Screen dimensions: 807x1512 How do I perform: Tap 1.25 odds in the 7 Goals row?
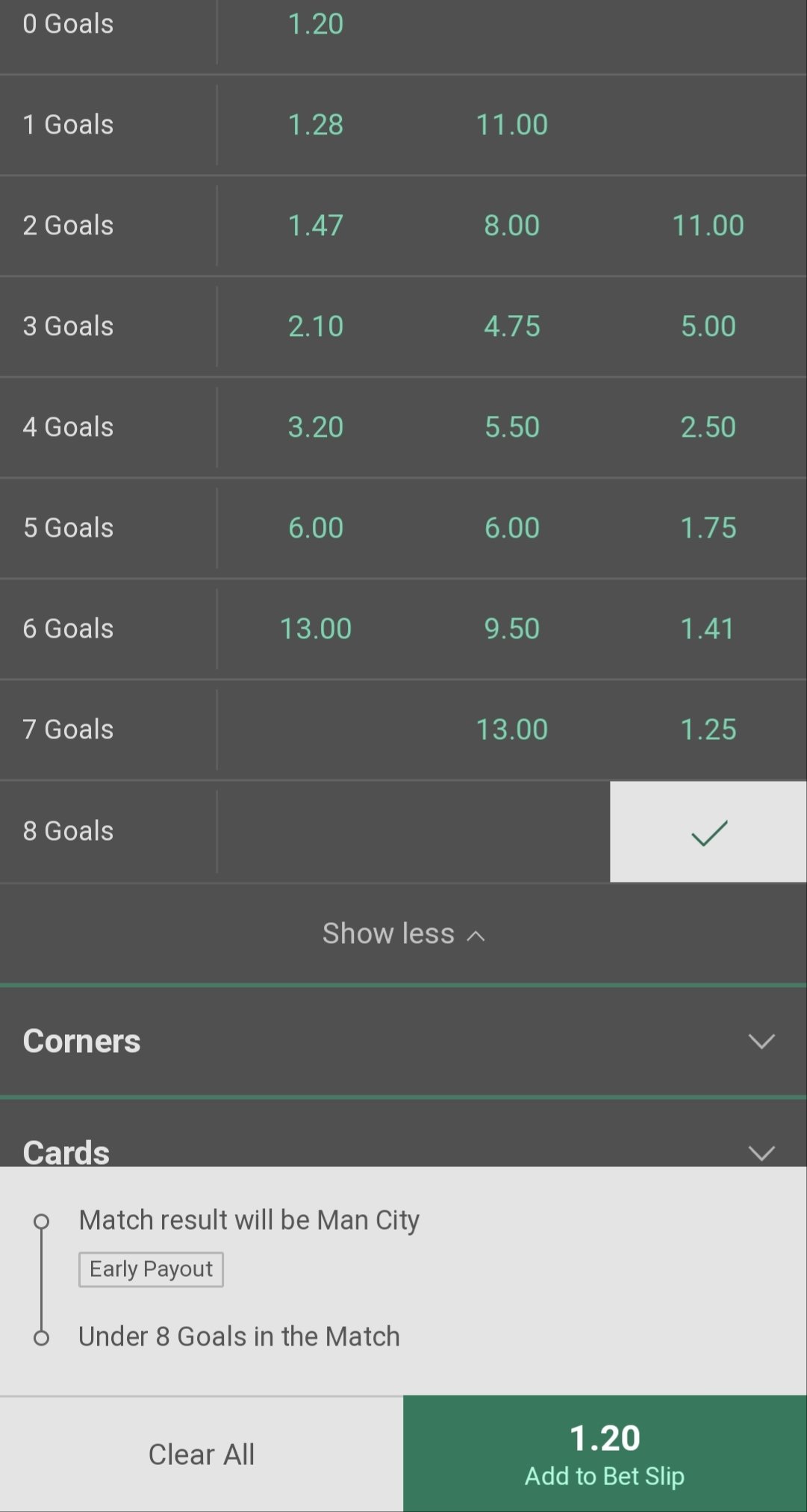click(708, 729)
